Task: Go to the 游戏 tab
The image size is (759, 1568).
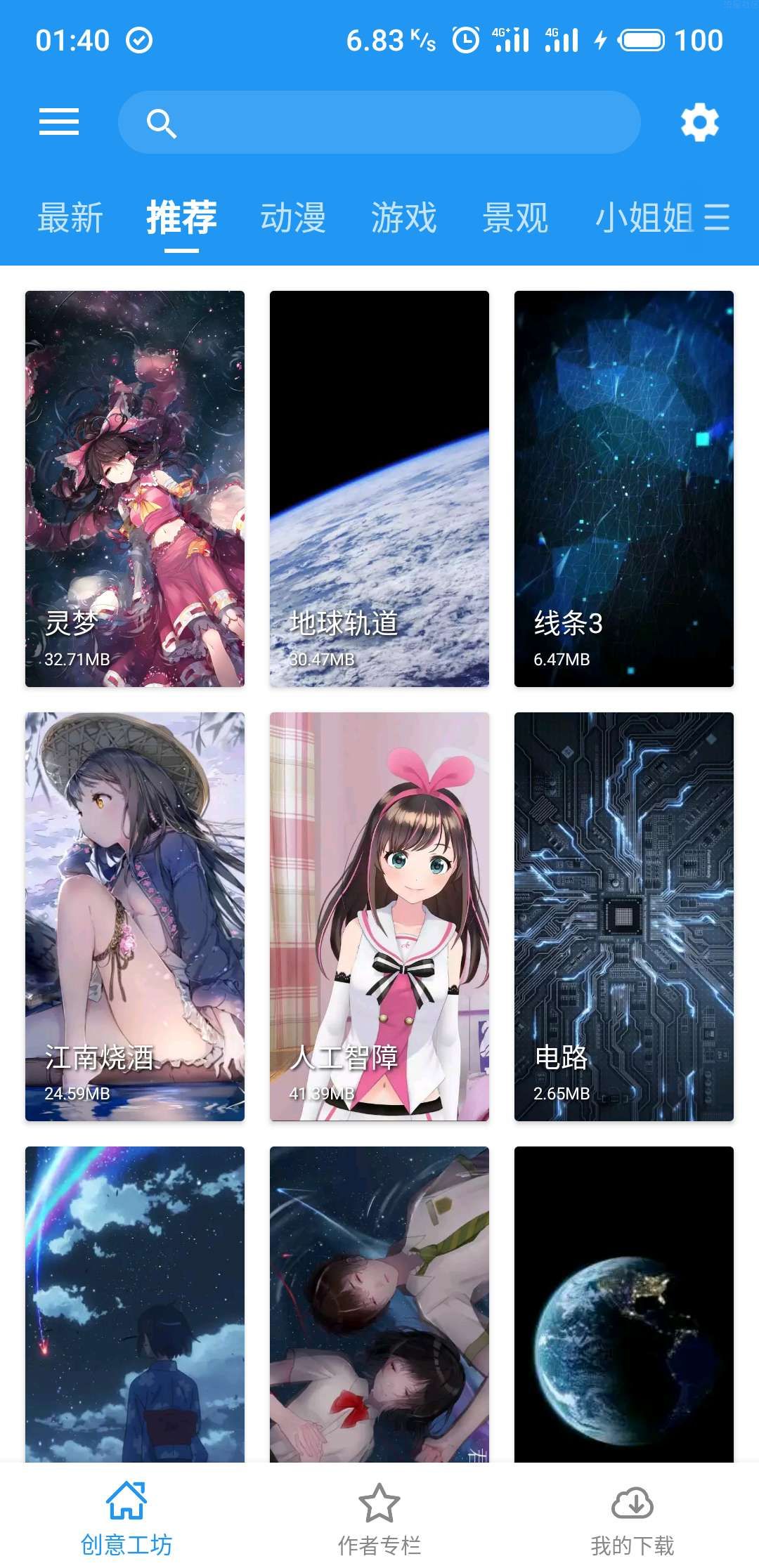Action: (x=404, y=217)
